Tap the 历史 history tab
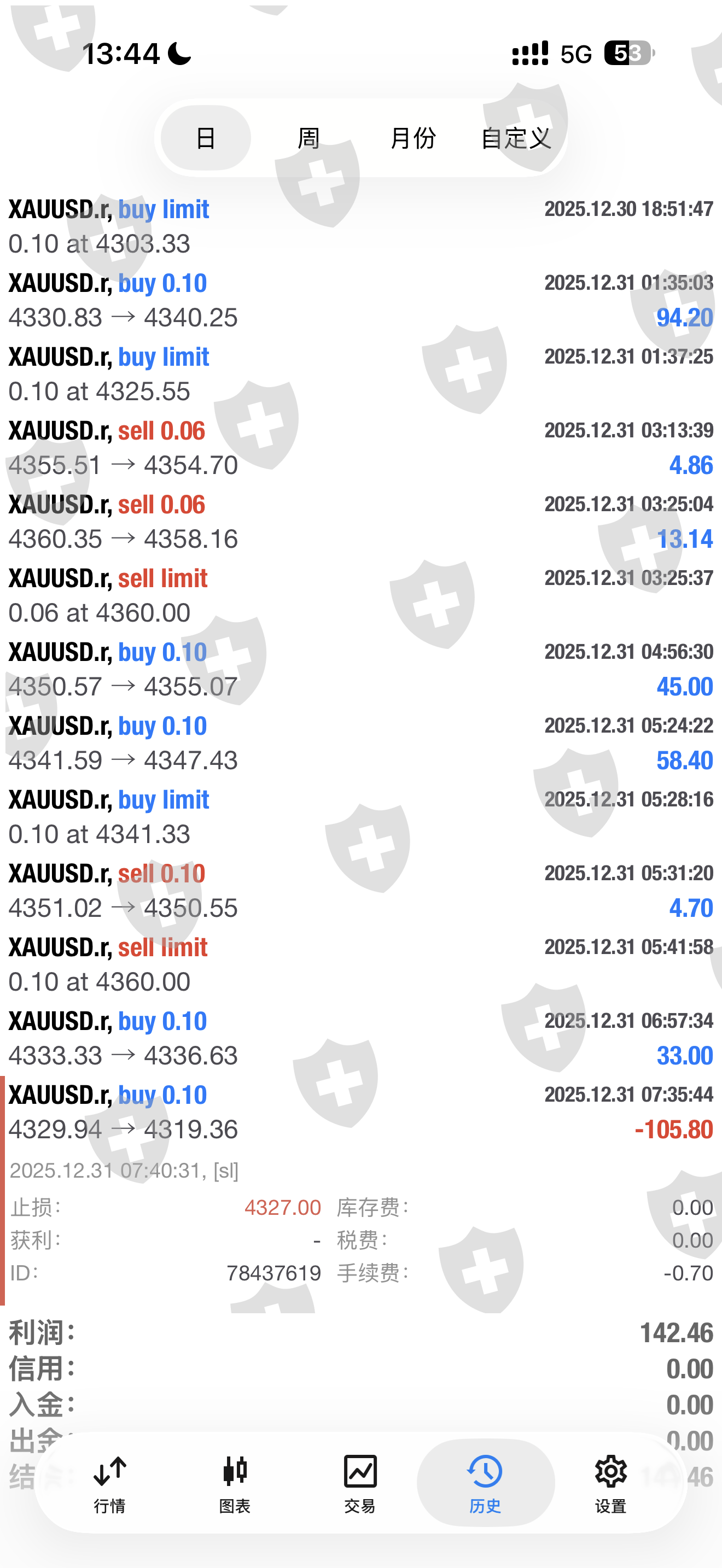The width and height of the screenshot is (722, 1568). point(485,1483)
